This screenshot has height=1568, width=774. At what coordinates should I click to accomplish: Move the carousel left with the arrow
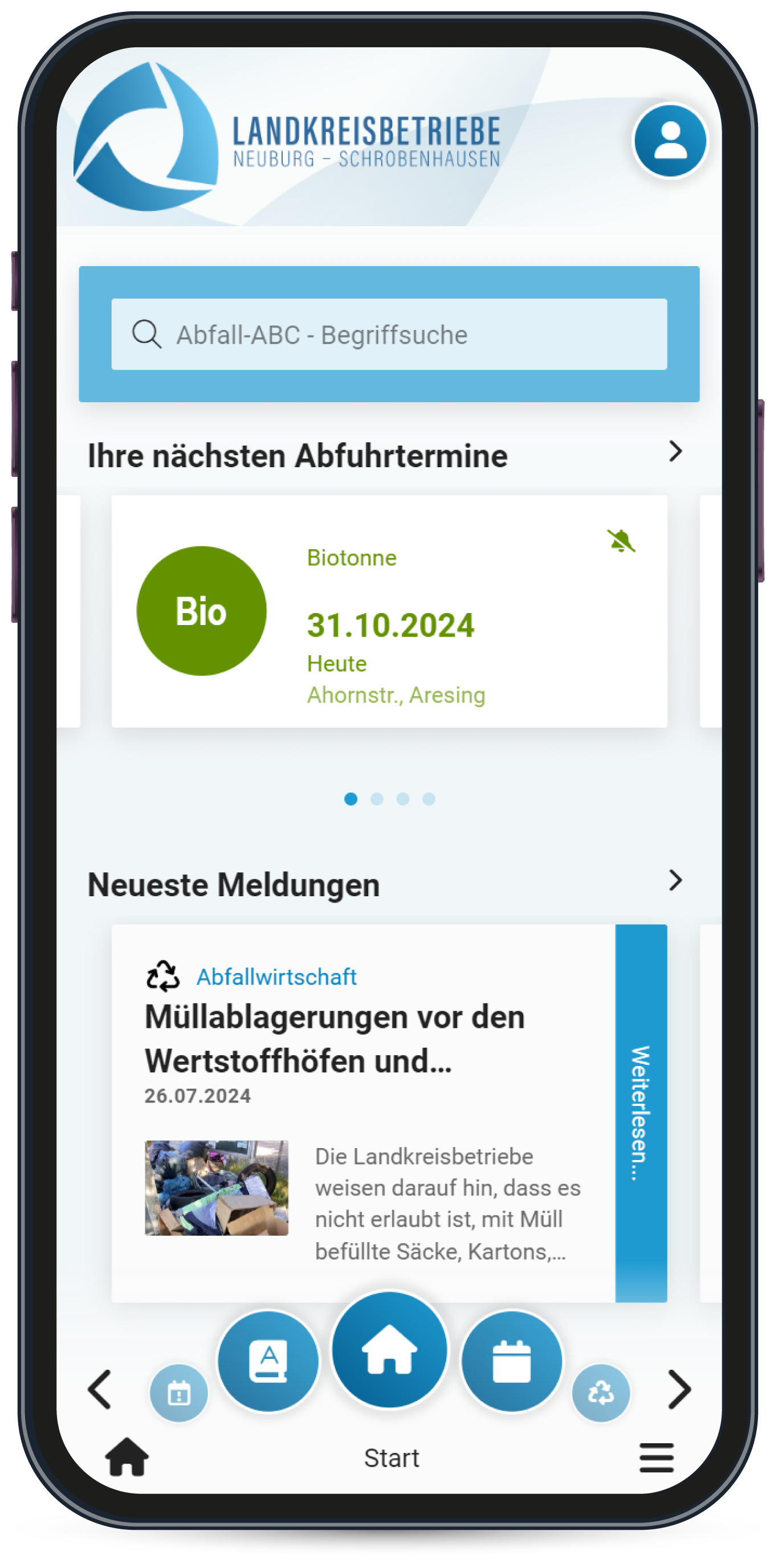[x=100, y=1390]
